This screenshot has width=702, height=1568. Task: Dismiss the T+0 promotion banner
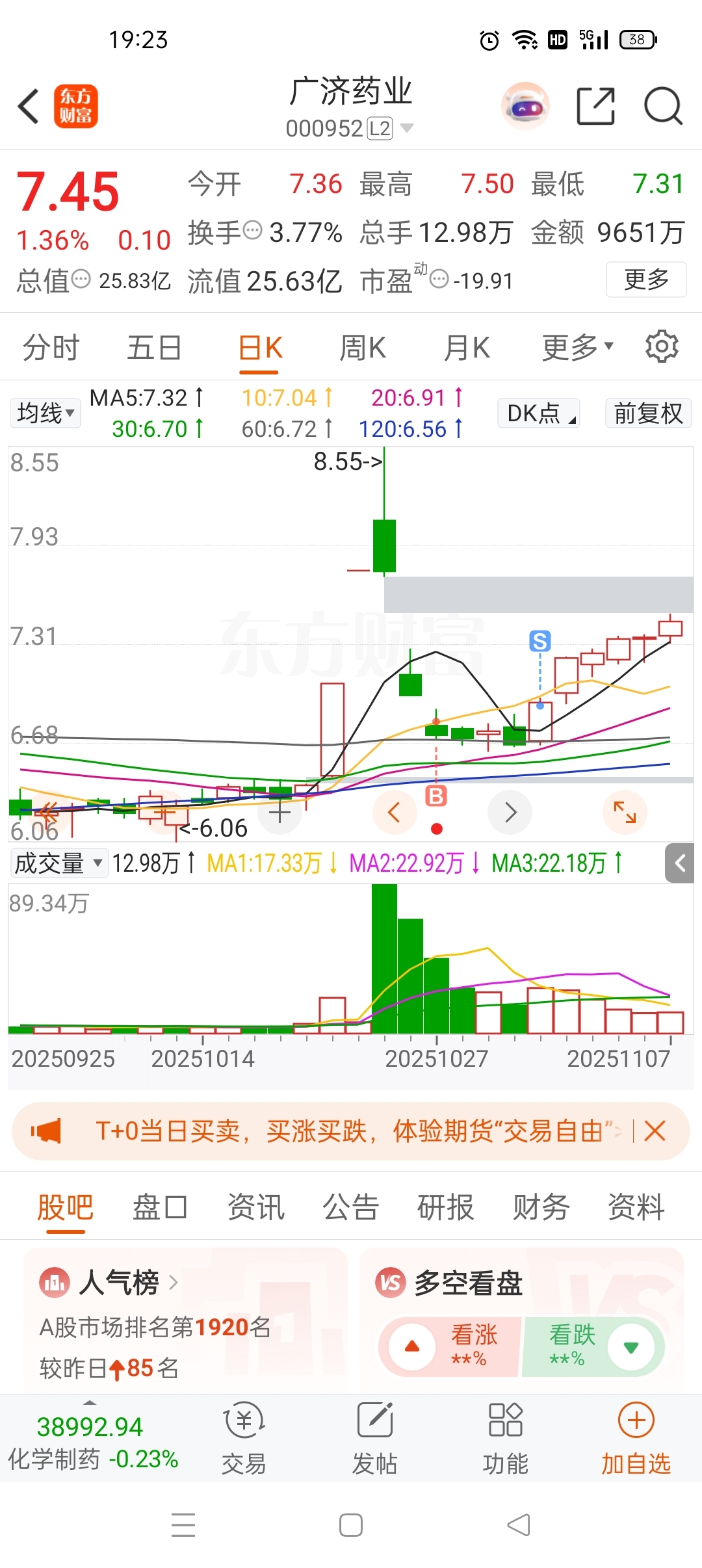click(655, 1131)
